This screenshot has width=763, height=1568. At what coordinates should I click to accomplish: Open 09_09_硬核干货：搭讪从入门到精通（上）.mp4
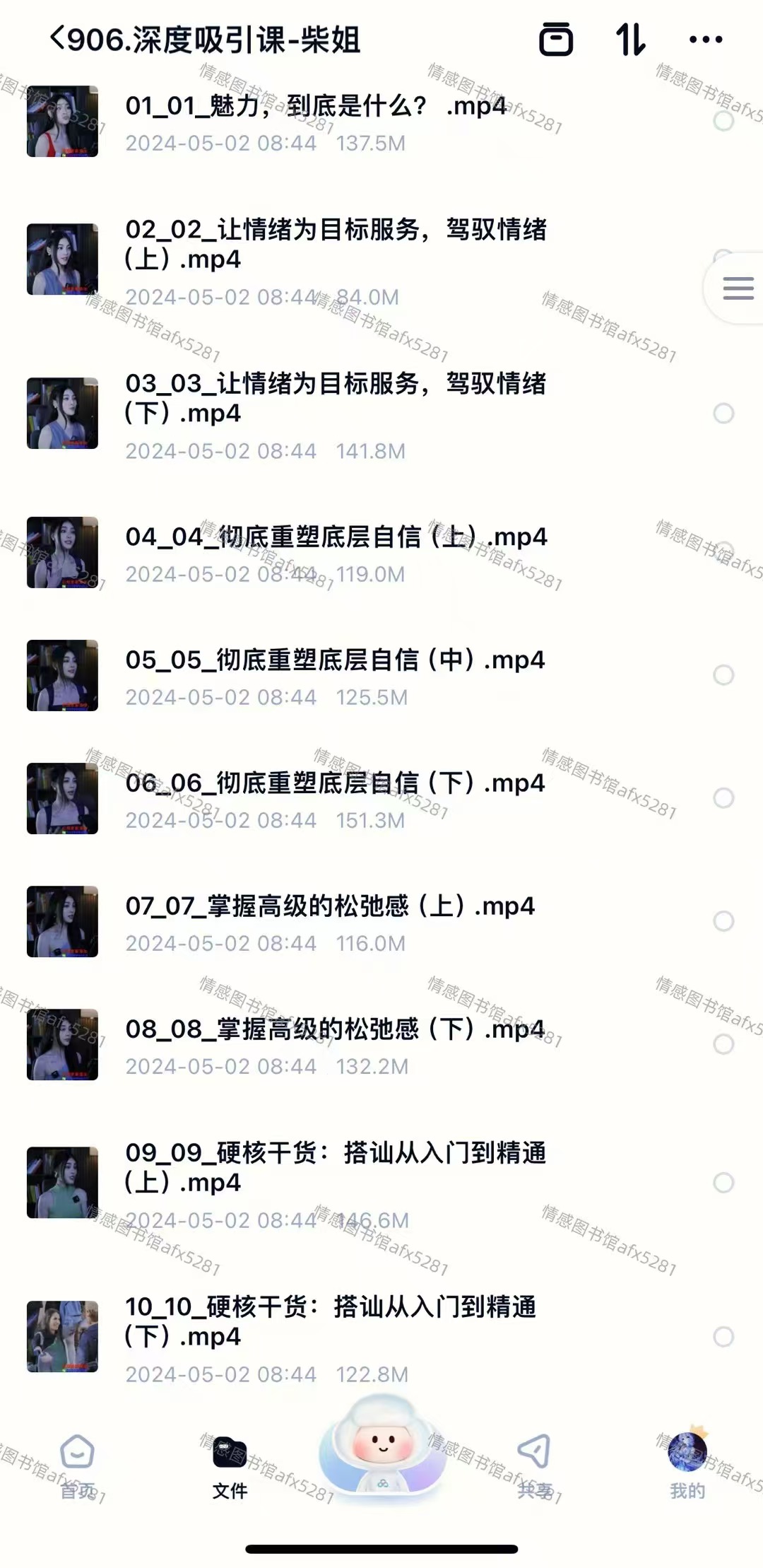335,1167
